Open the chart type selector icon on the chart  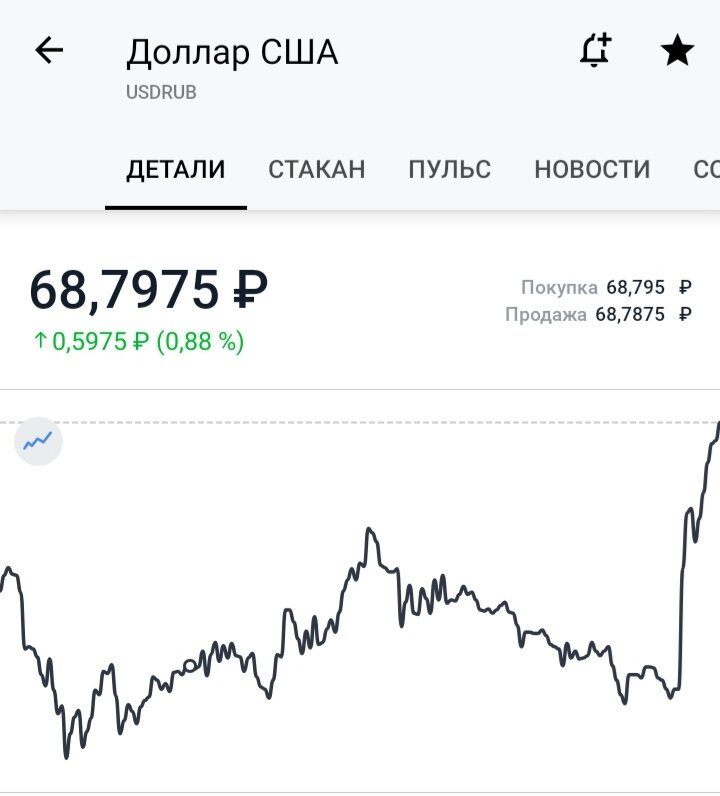38,438
